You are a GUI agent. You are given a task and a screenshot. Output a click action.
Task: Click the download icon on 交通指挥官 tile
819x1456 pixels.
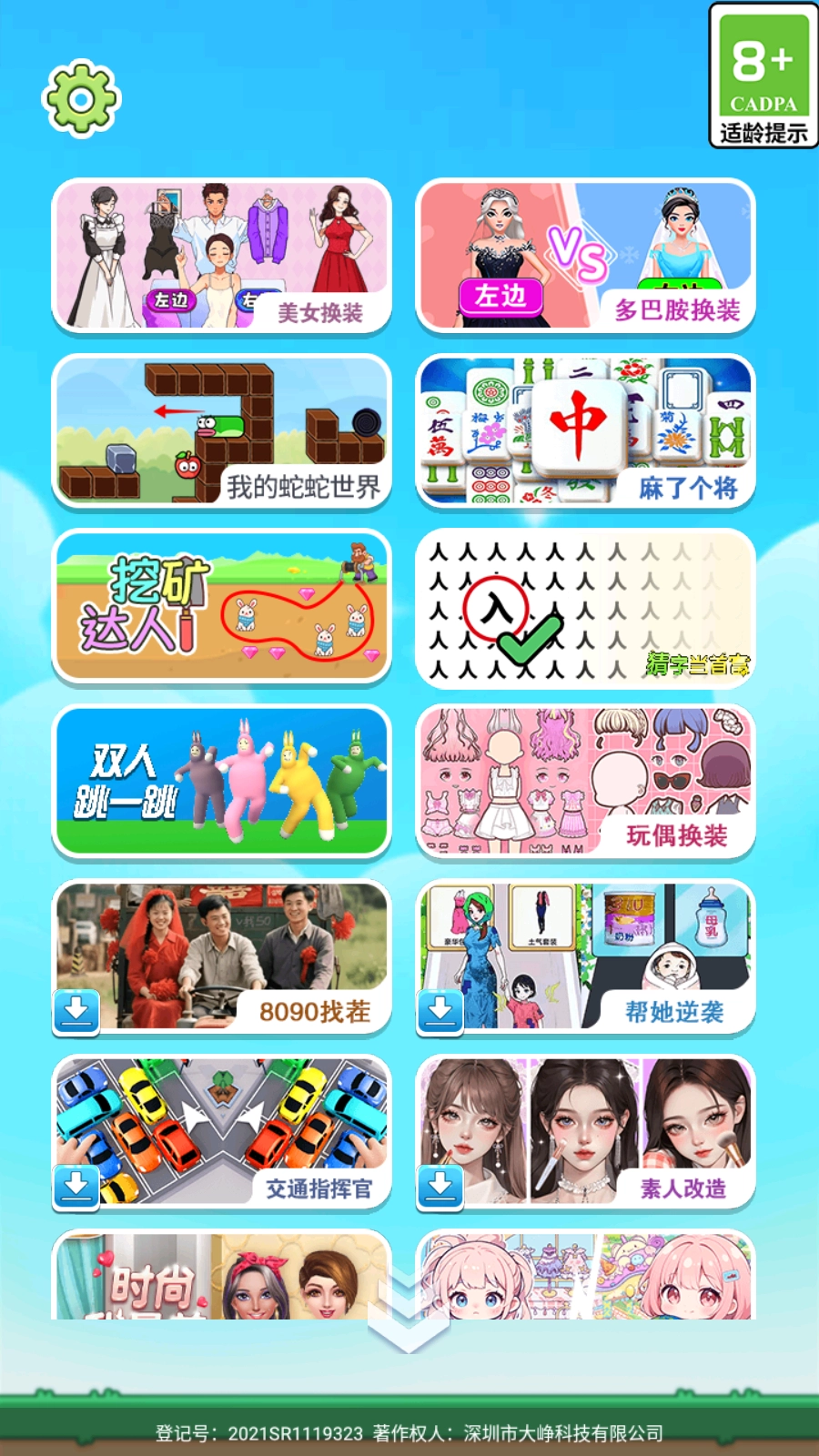point(76,1186)
